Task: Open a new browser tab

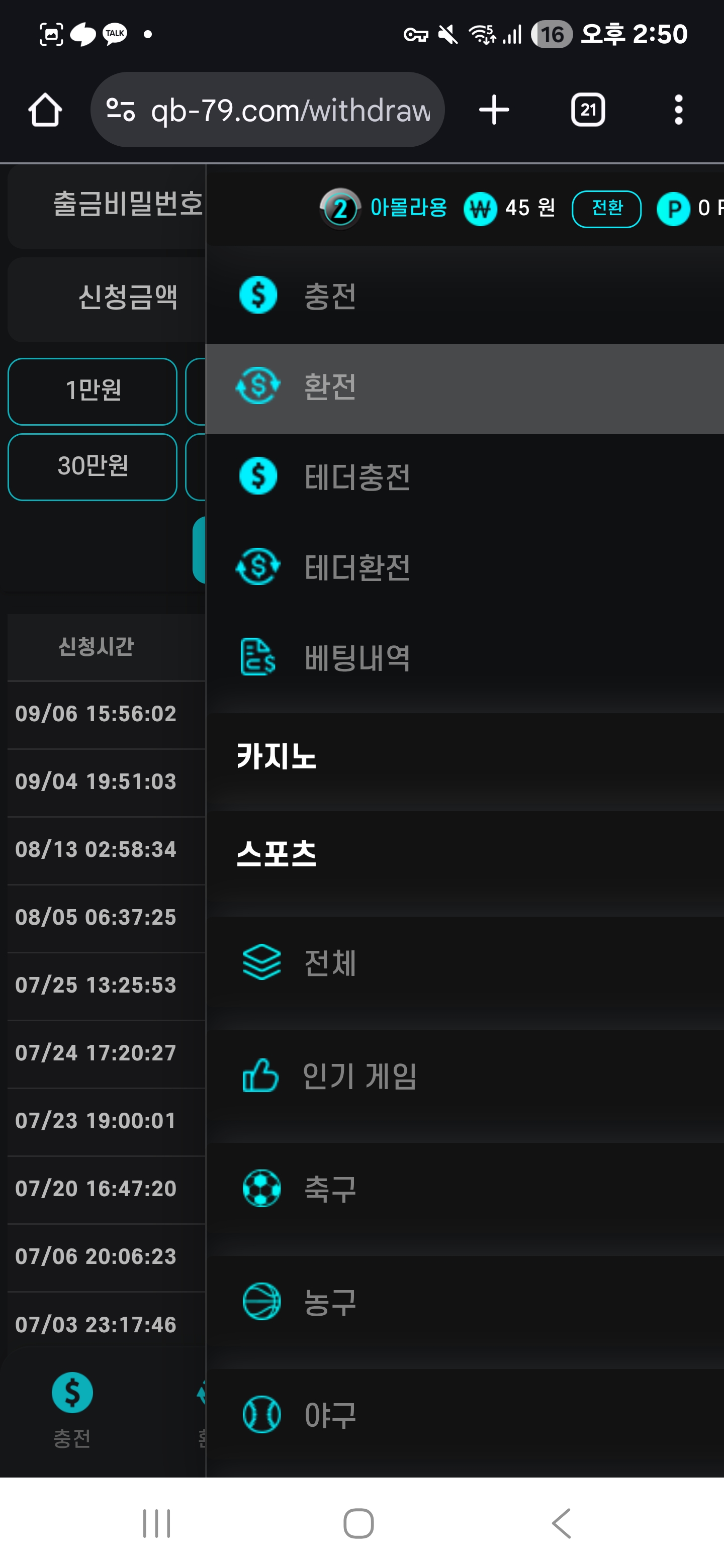Action: tap(494, 110)
